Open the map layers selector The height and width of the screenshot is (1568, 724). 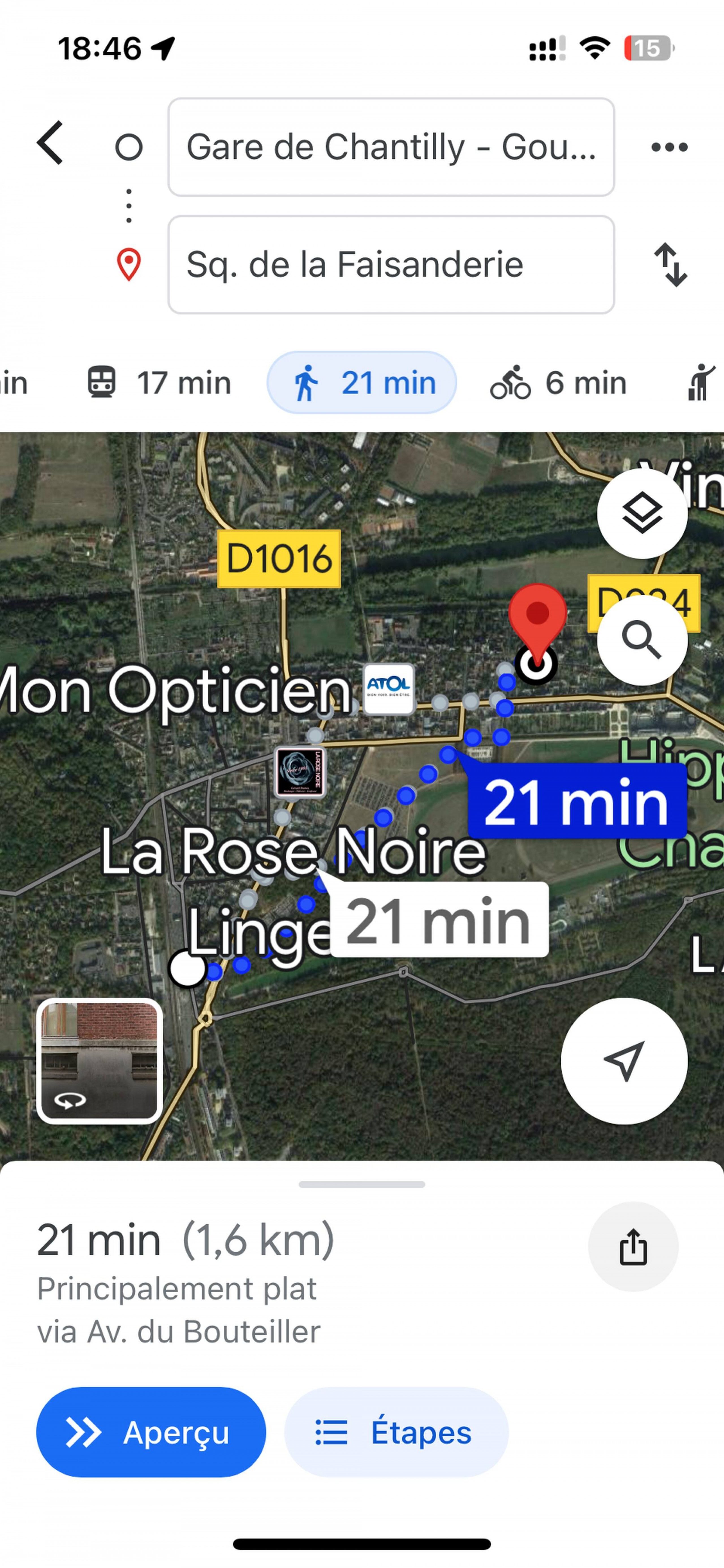click(x=642, y=513)
